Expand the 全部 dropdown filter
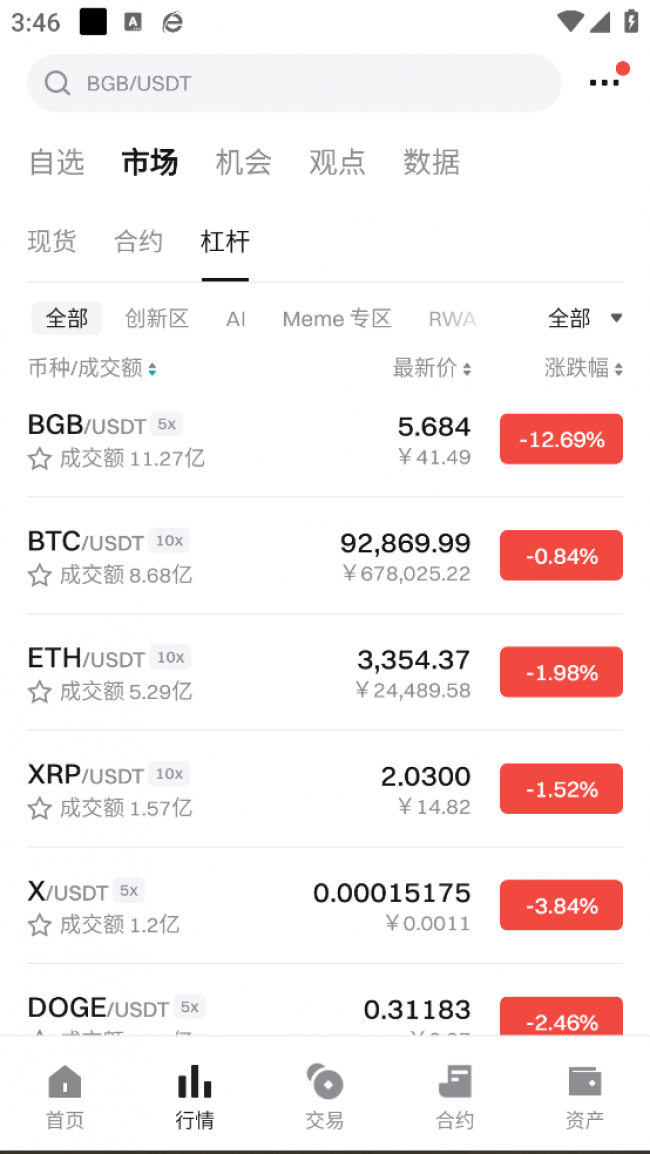Screen dimensions: 650x1154 pos(585,319)
